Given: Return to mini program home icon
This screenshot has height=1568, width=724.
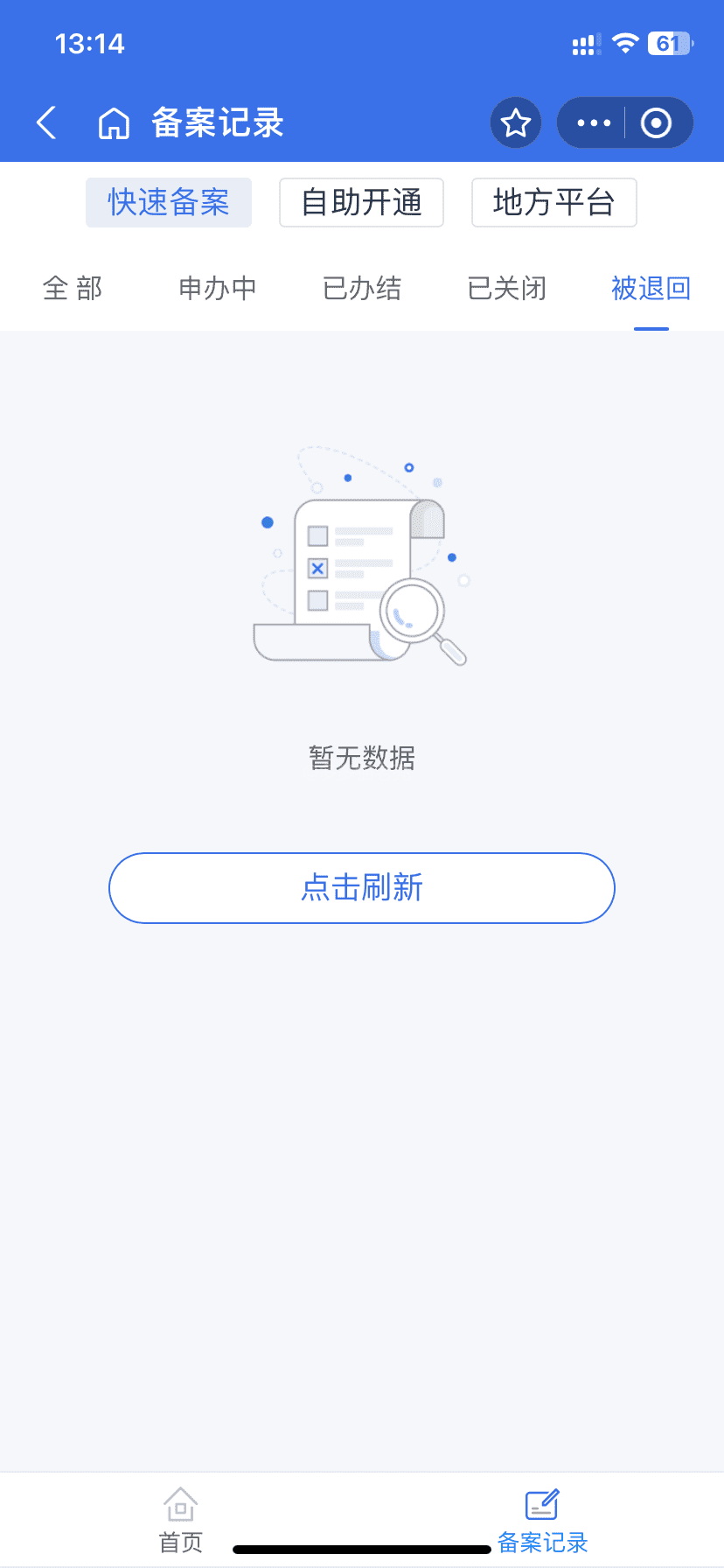Looking at the screenshot, I should point(114,123).
